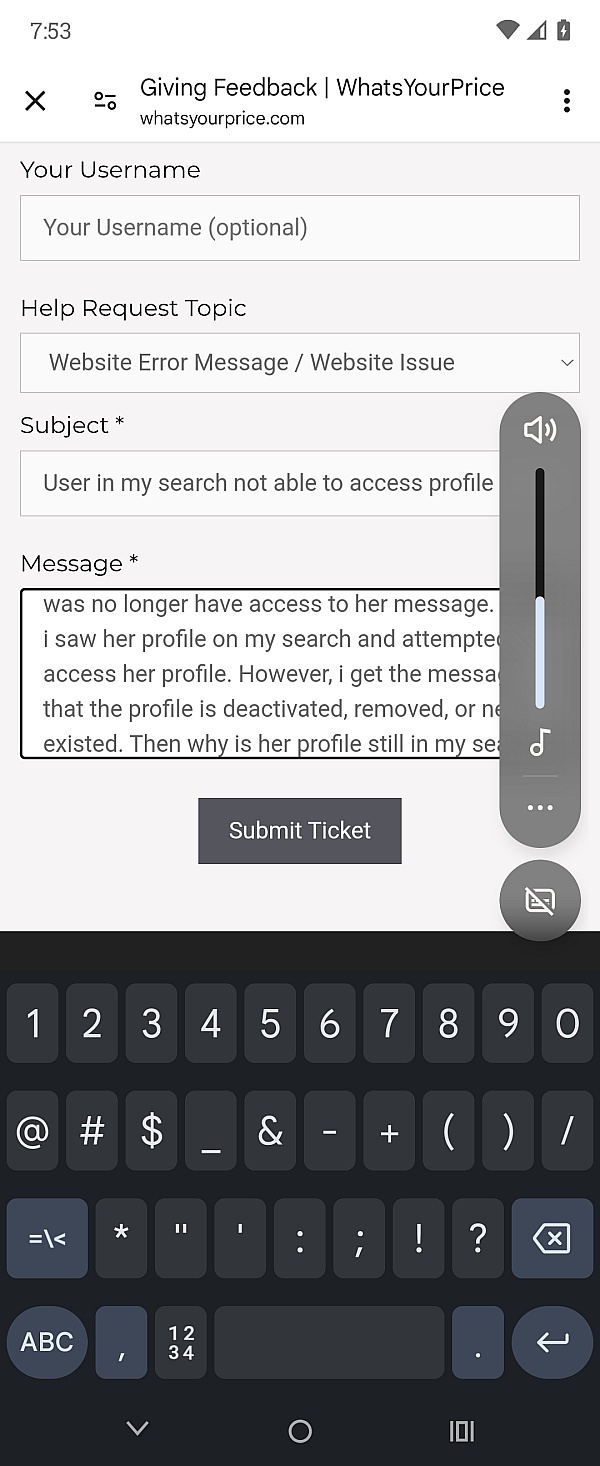
Task: Open more volume settings dots
Action: (x=540, y=807)
